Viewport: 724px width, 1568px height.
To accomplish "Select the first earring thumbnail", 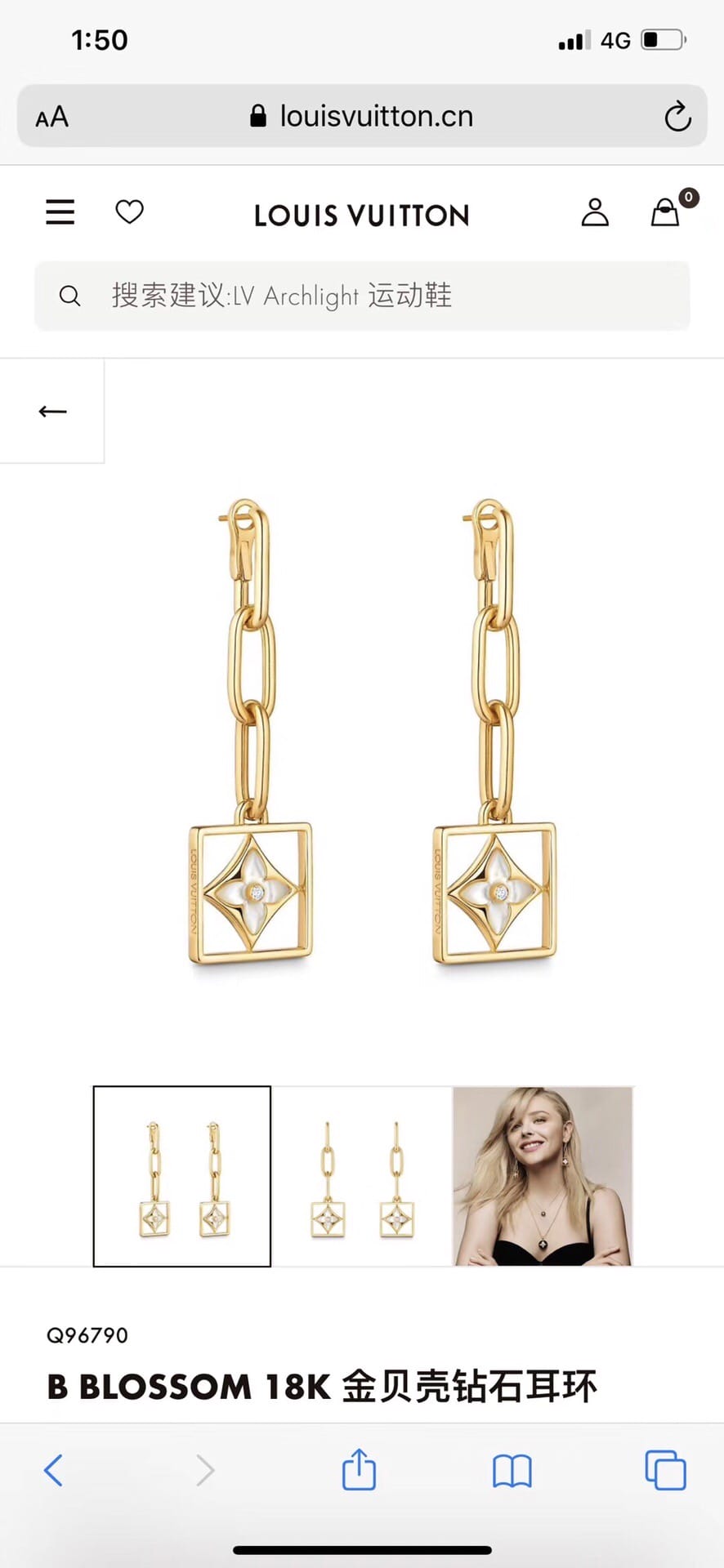I will click(x=182, y=1176).
